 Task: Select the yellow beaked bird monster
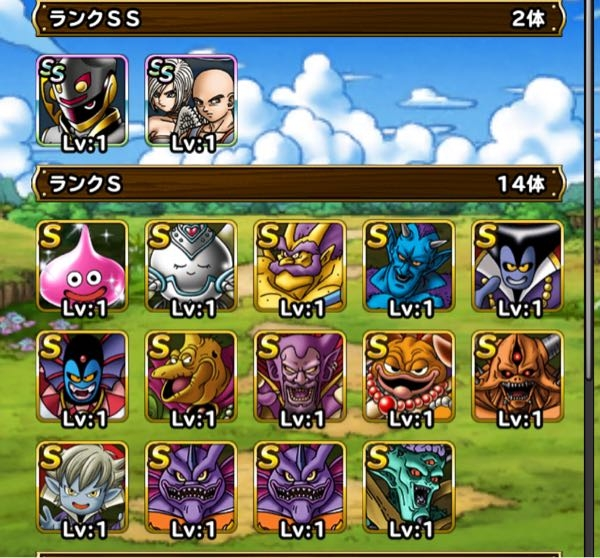(x=191, y=377)
